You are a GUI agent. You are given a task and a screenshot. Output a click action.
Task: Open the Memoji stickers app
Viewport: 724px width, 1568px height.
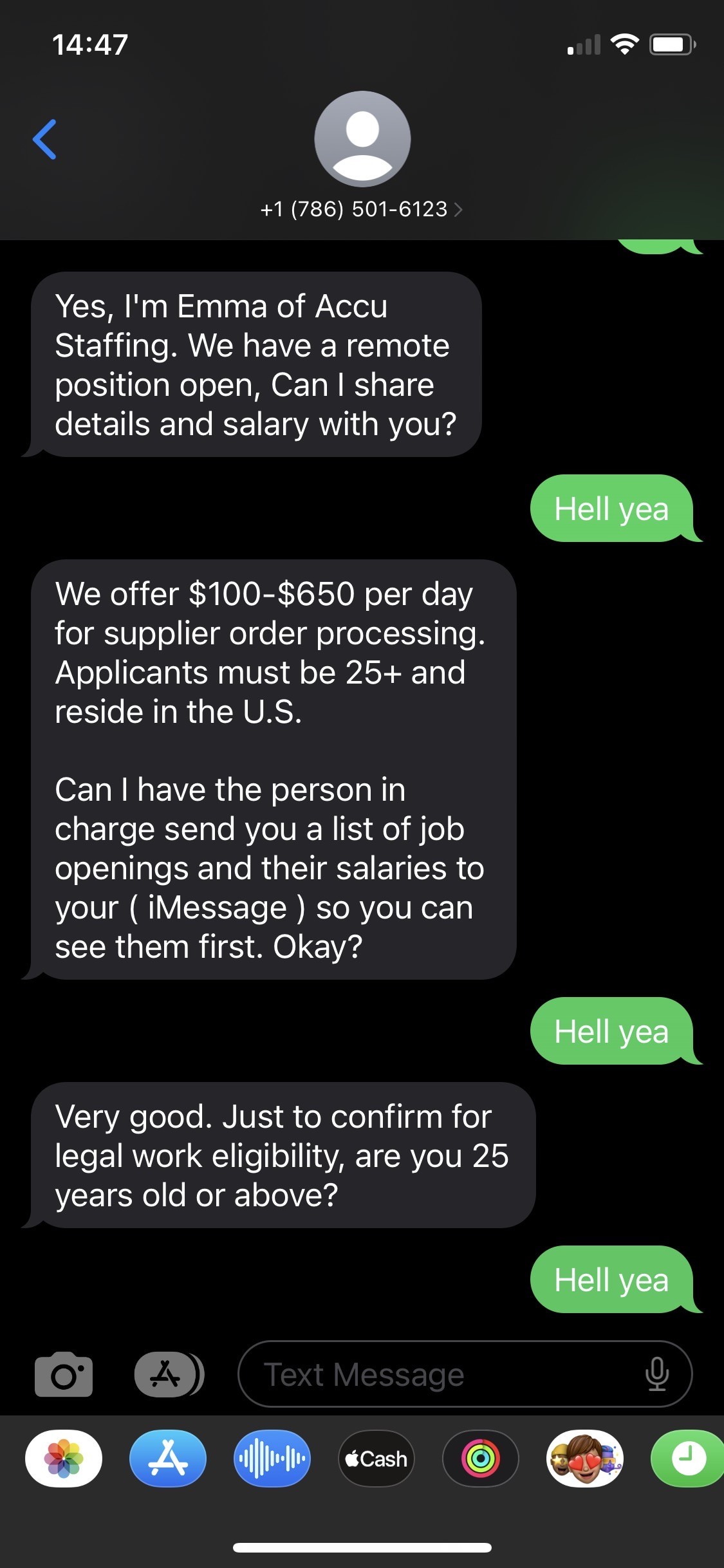tap(585, 1459)
